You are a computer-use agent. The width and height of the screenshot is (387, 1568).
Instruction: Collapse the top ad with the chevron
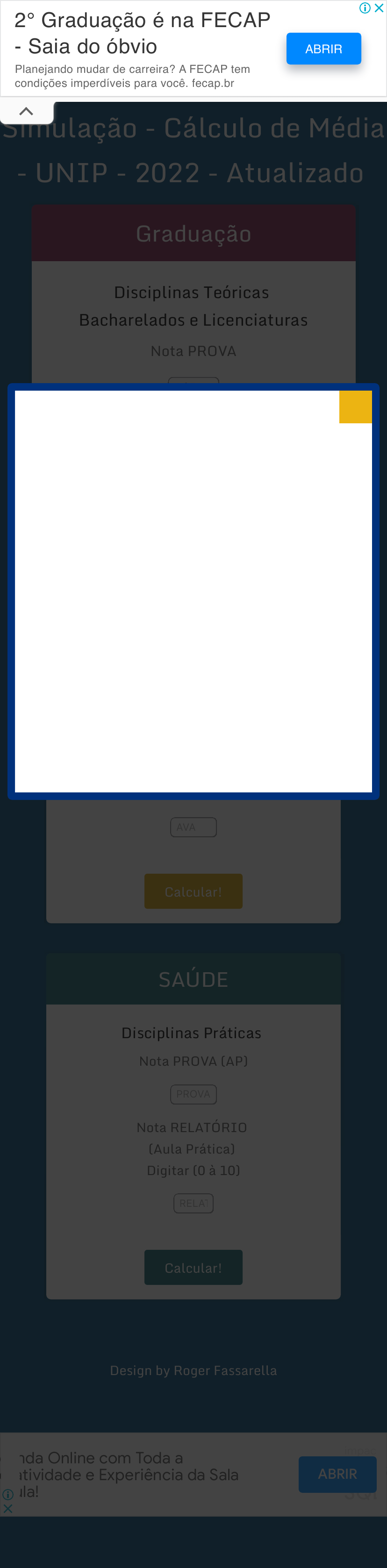pos(26,111)
